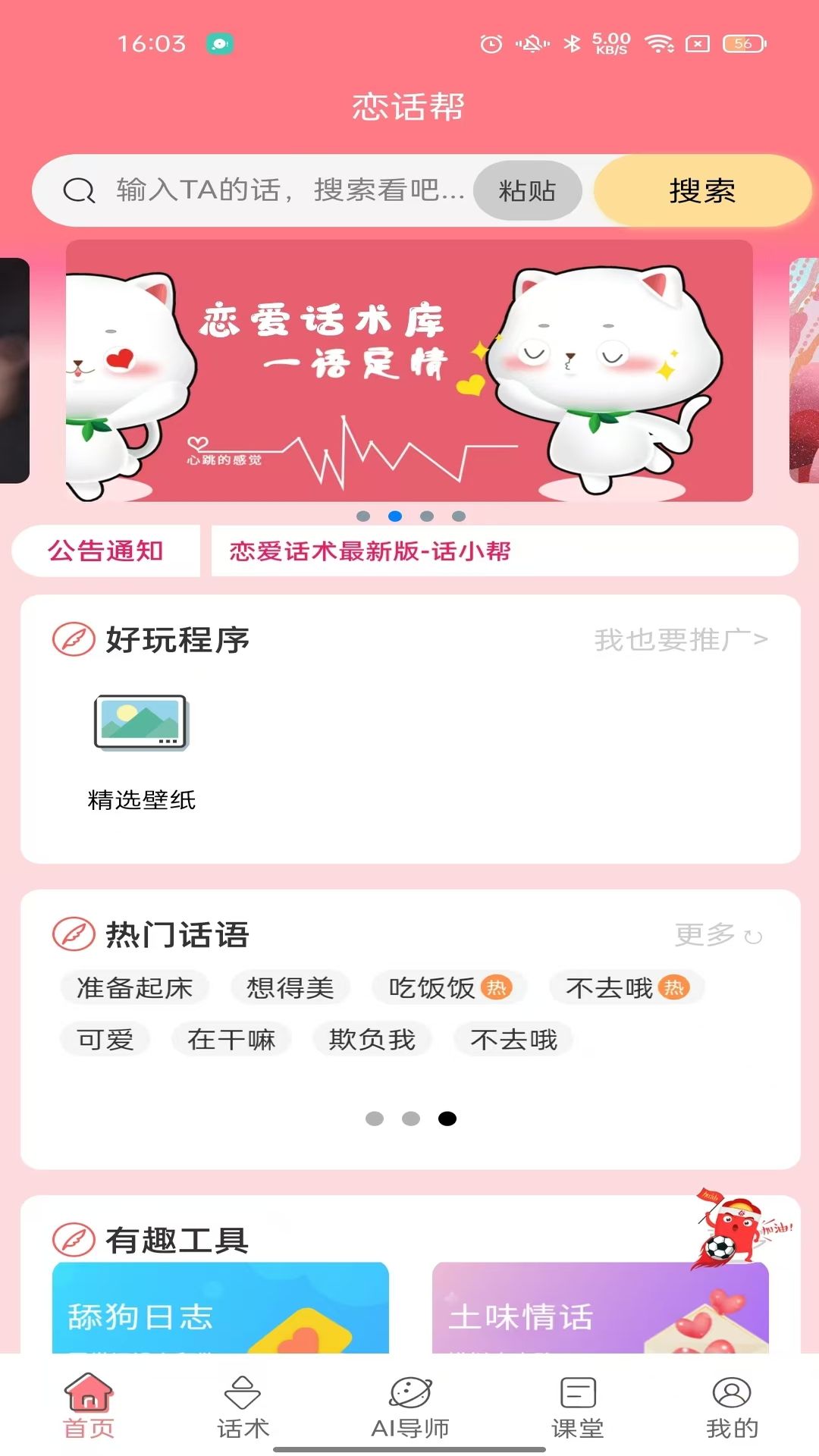The image size is (819, 1456).
Task: Tap the 粘贴 paste button
Action: [527, 190]
